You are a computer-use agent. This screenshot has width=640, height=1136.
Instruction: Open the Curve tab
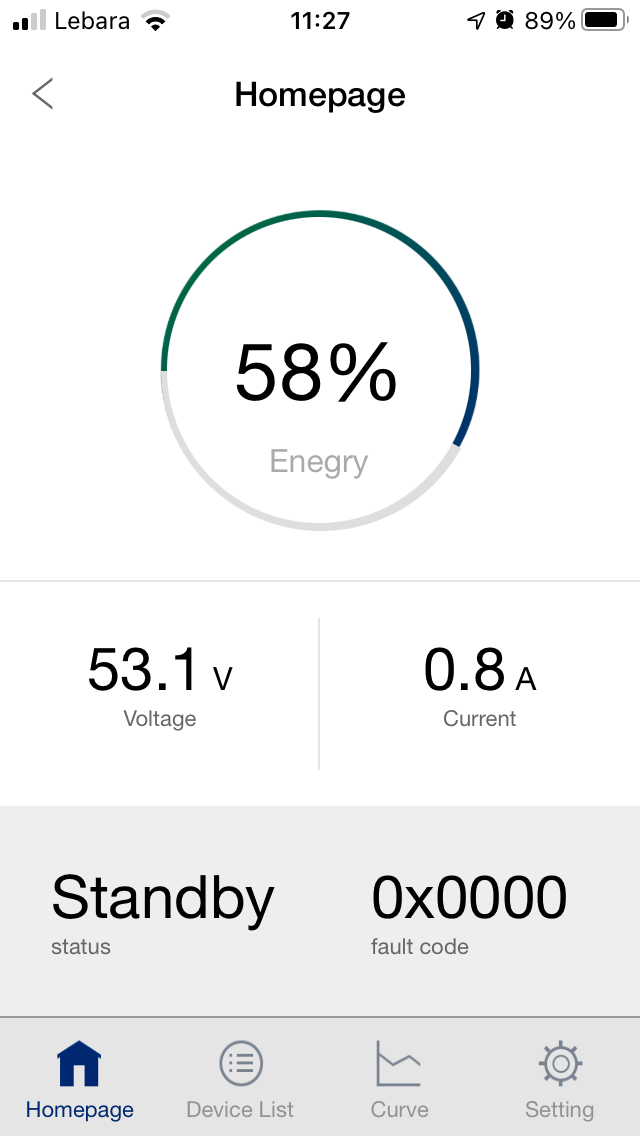(x=399, y=1079)
